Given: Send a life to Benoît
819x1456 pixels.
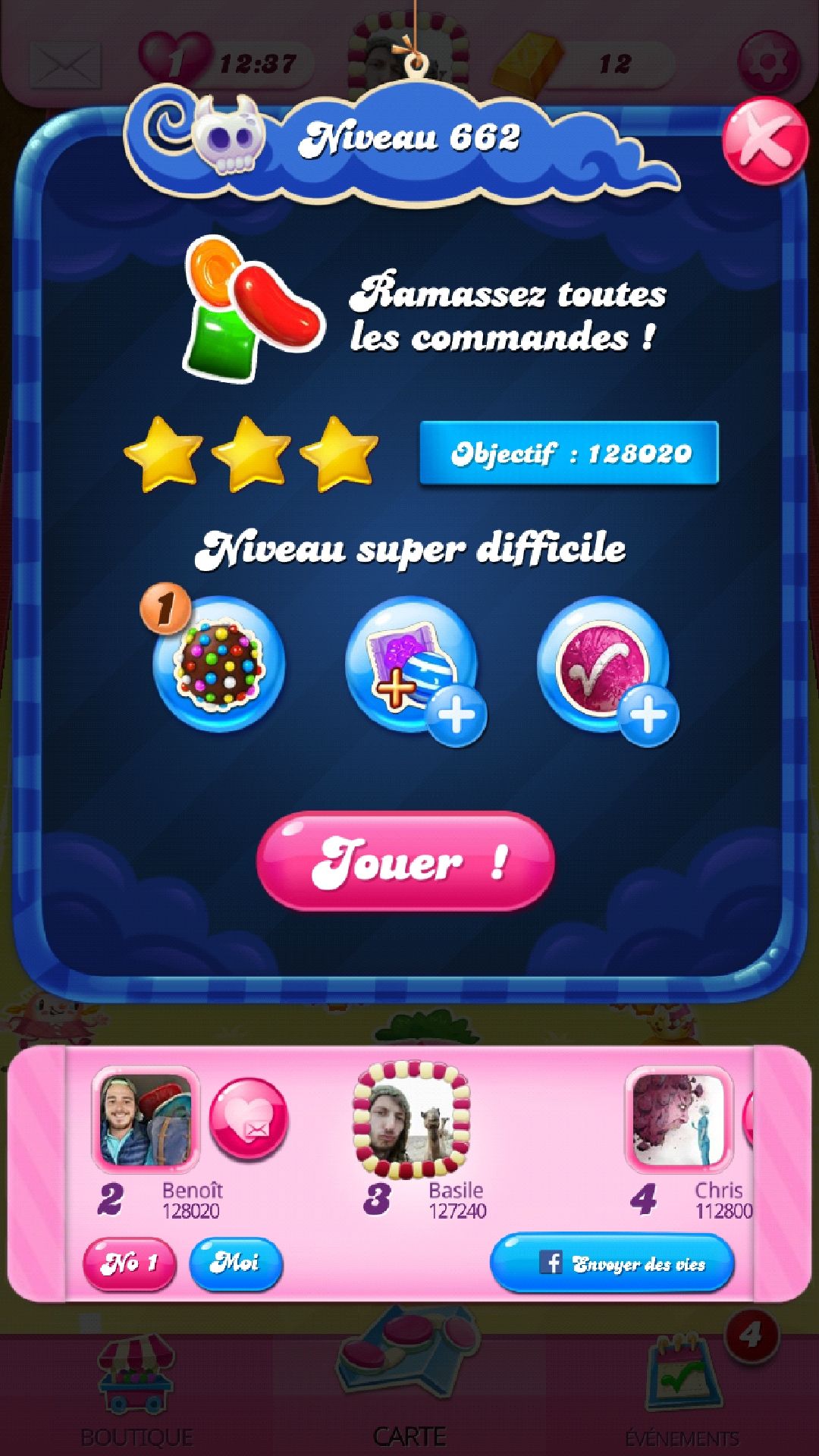Looking at the screenshot, I should (249, 1119).
